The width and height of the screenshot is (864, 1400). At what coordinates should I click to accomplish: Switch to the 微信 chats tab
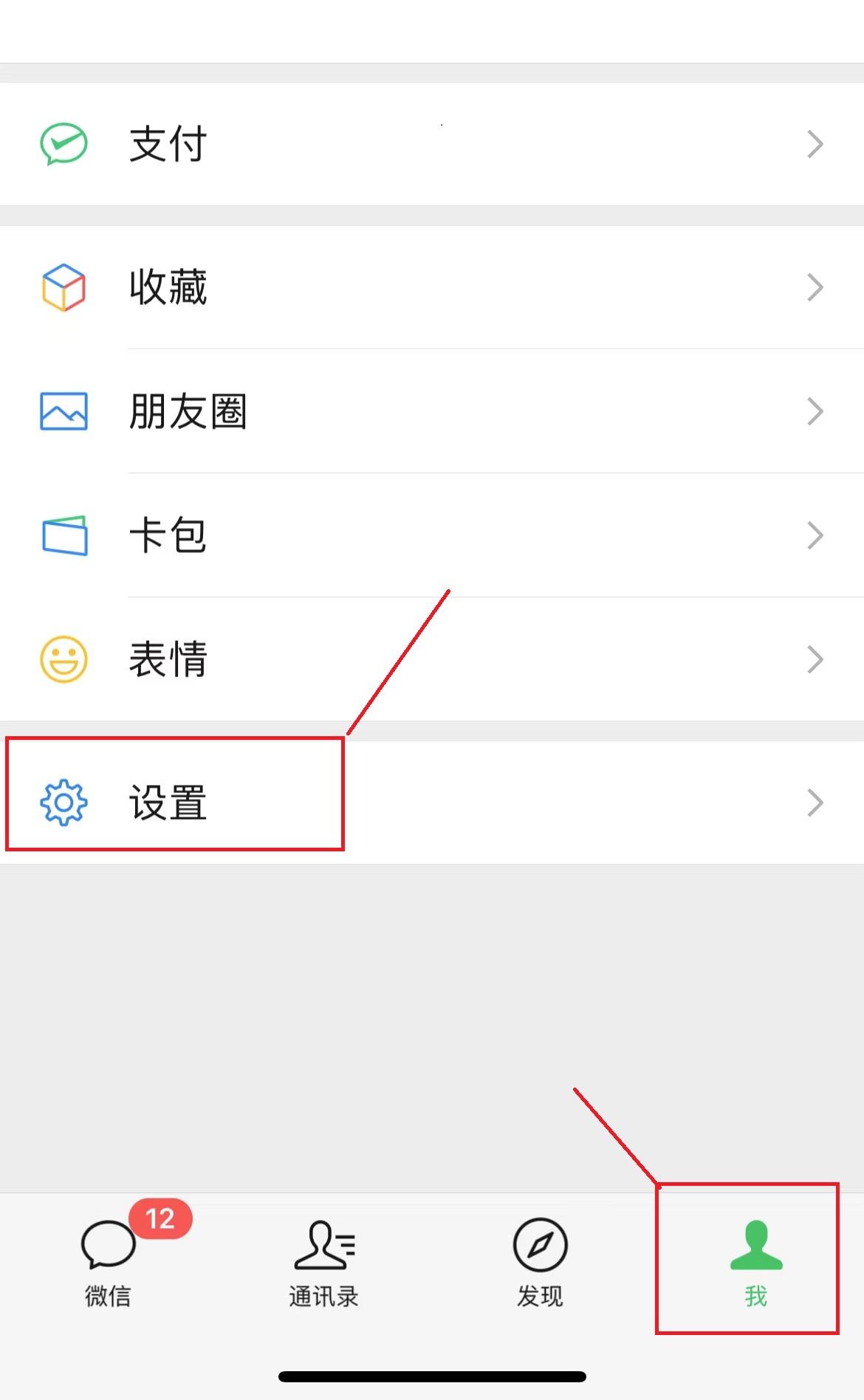107,1266
